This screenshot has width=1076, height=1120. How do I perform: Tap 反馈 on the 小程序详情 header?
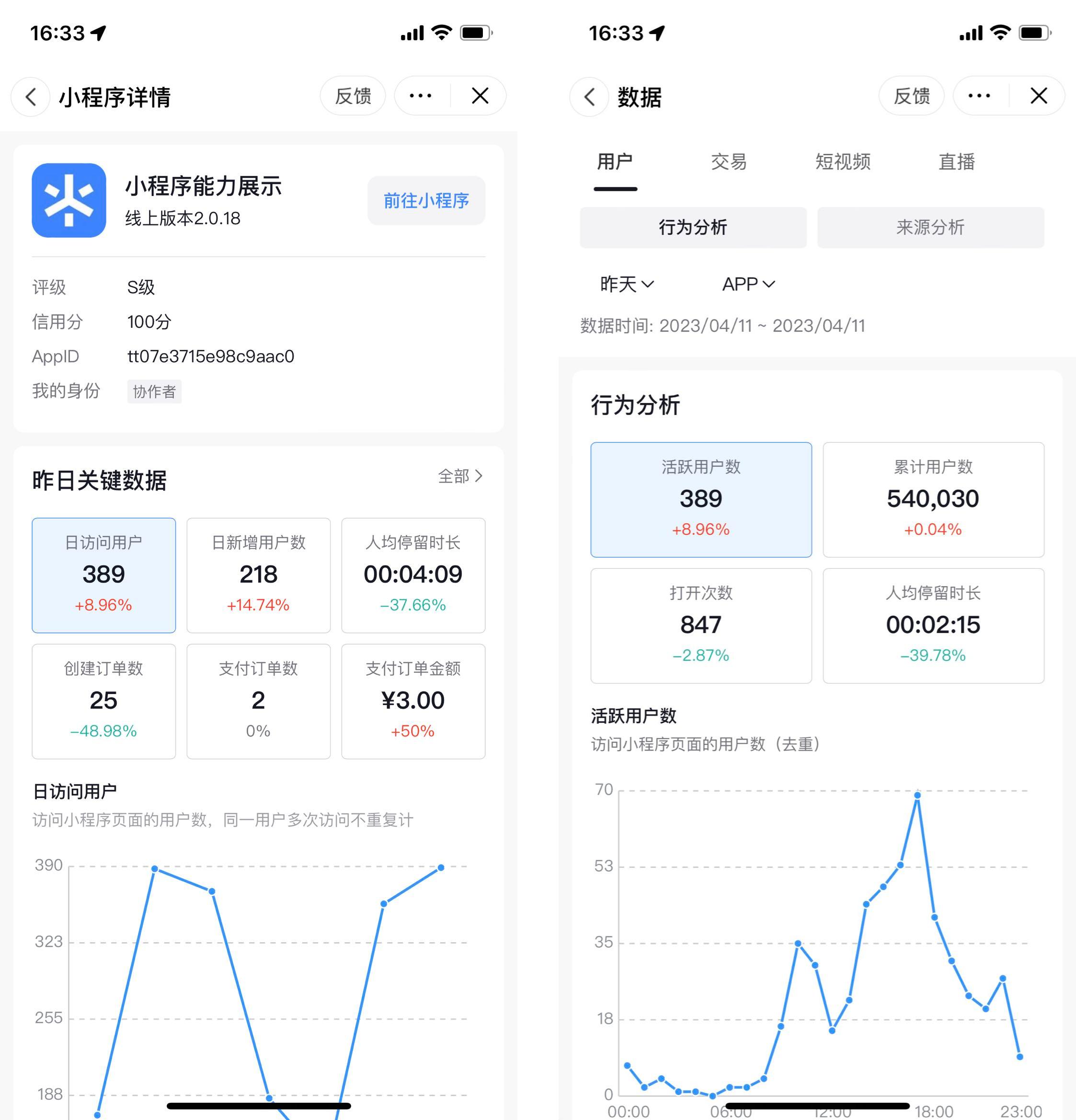tap(353, 96)
